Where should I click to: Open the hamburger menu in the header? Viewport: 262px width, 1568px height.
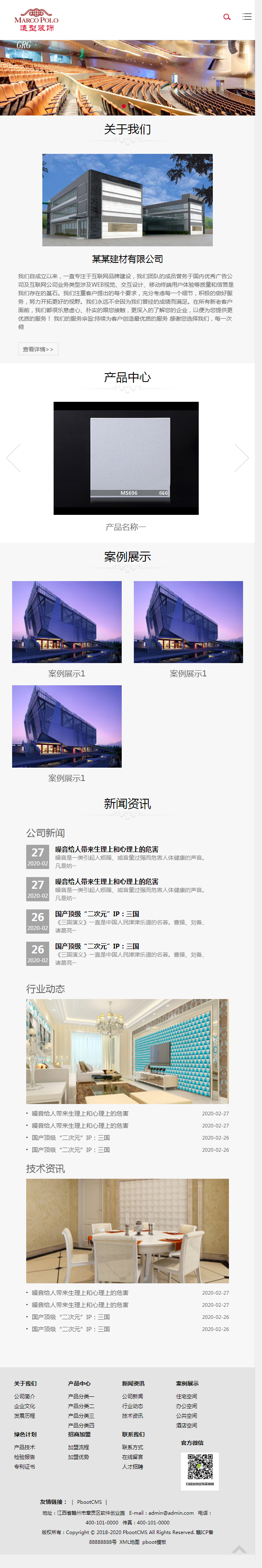pyautogui.click(x=247, y=17)
